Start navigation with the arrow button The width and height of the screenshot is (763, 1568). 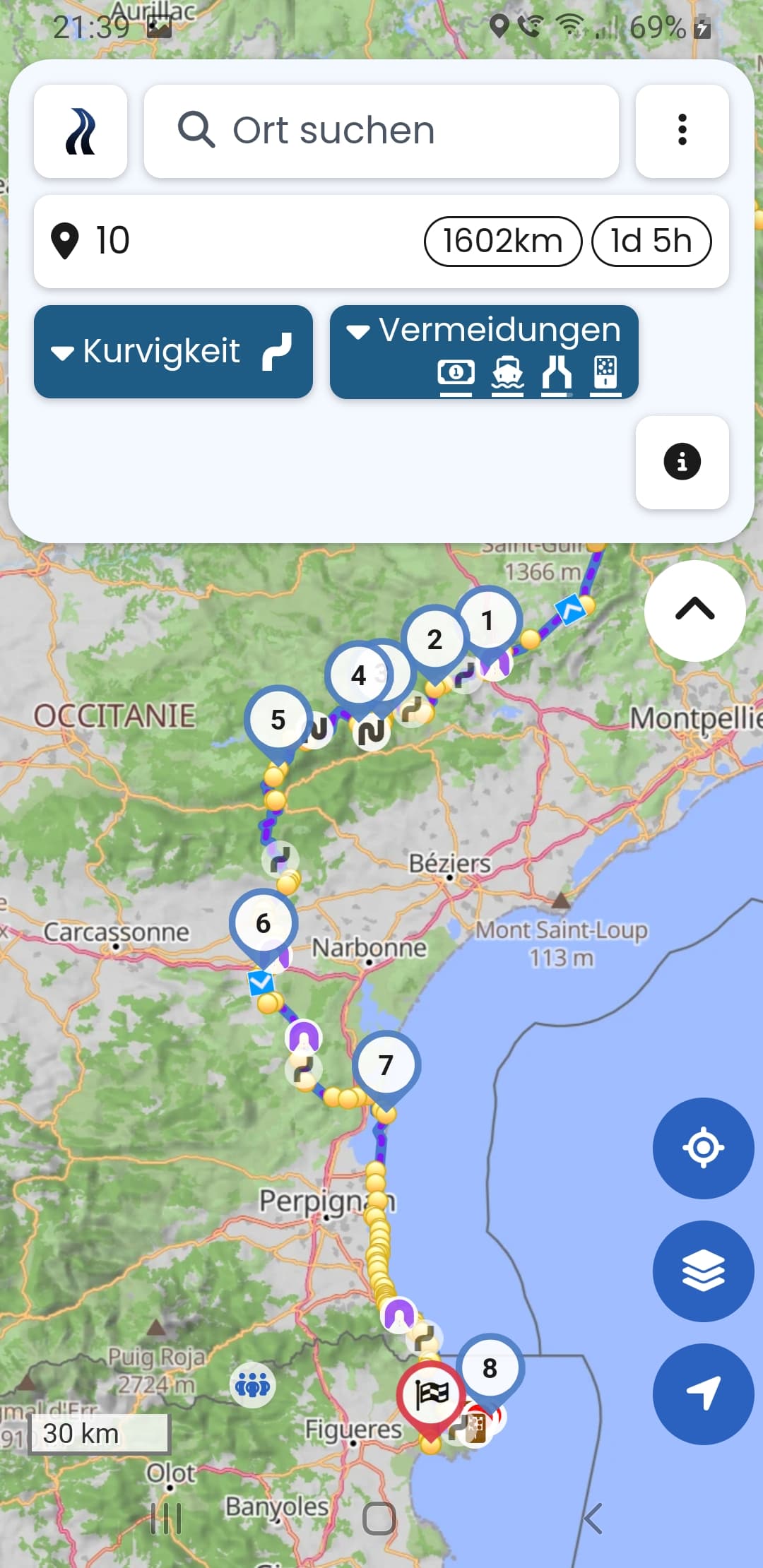pyautogui.click(x=704, y=1394)
